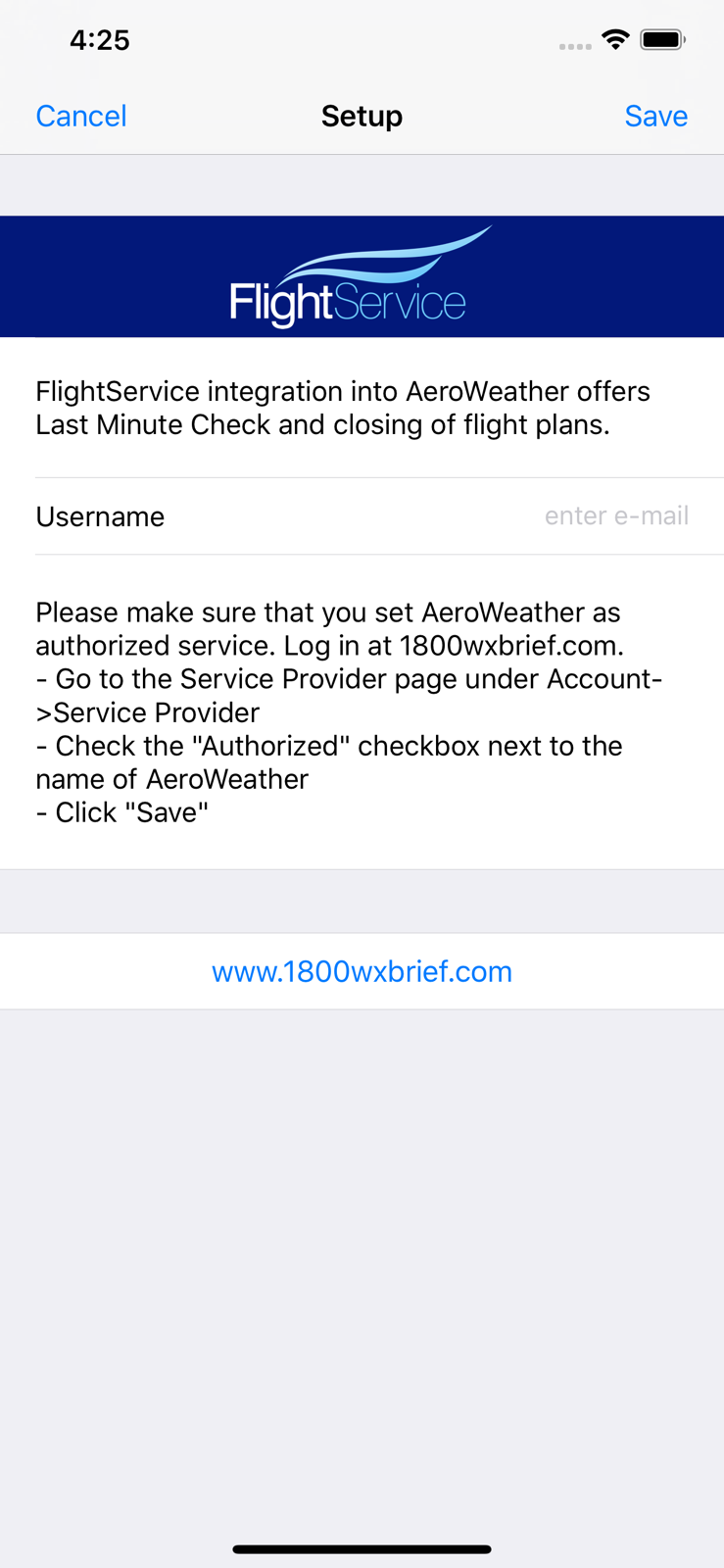724x1568 pixels.
Task: Open the www.1800wxbrief.com link
Action: coord(362,971)
